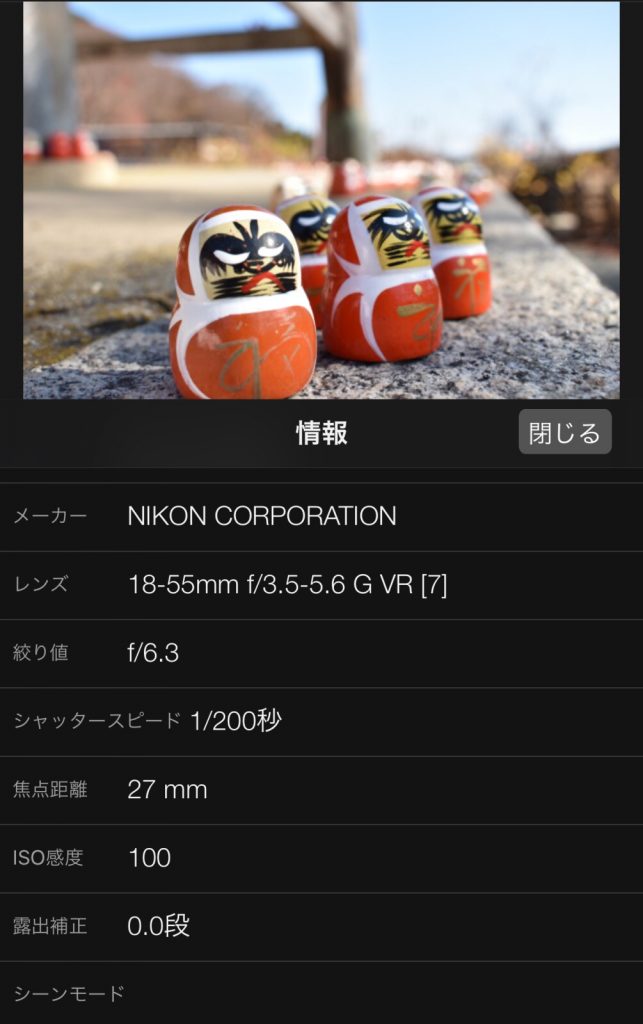
Task: Close the info panel with 閉じる
Action: (x=564, y=432)
